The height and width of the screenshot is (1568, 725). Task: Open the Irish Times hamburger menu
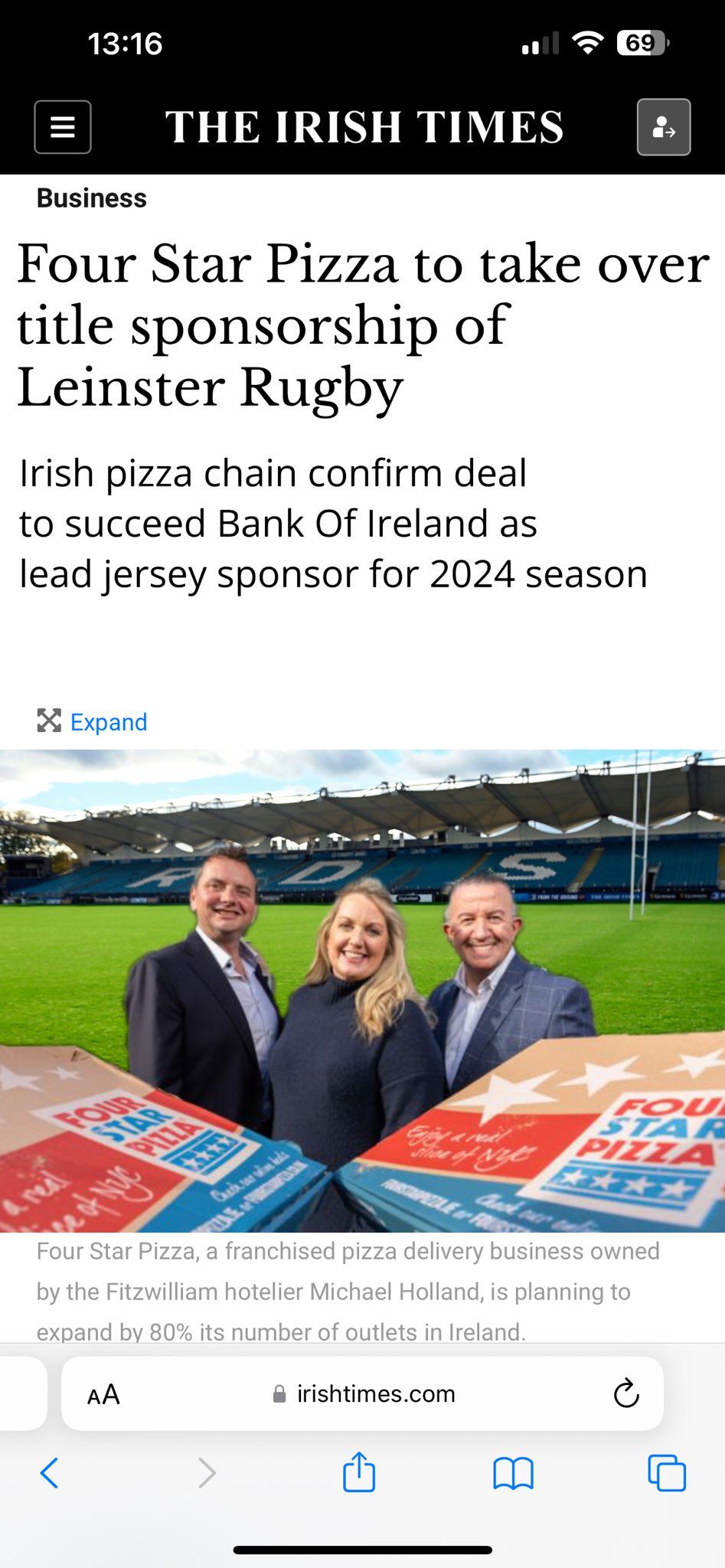[x=63, y=127]
